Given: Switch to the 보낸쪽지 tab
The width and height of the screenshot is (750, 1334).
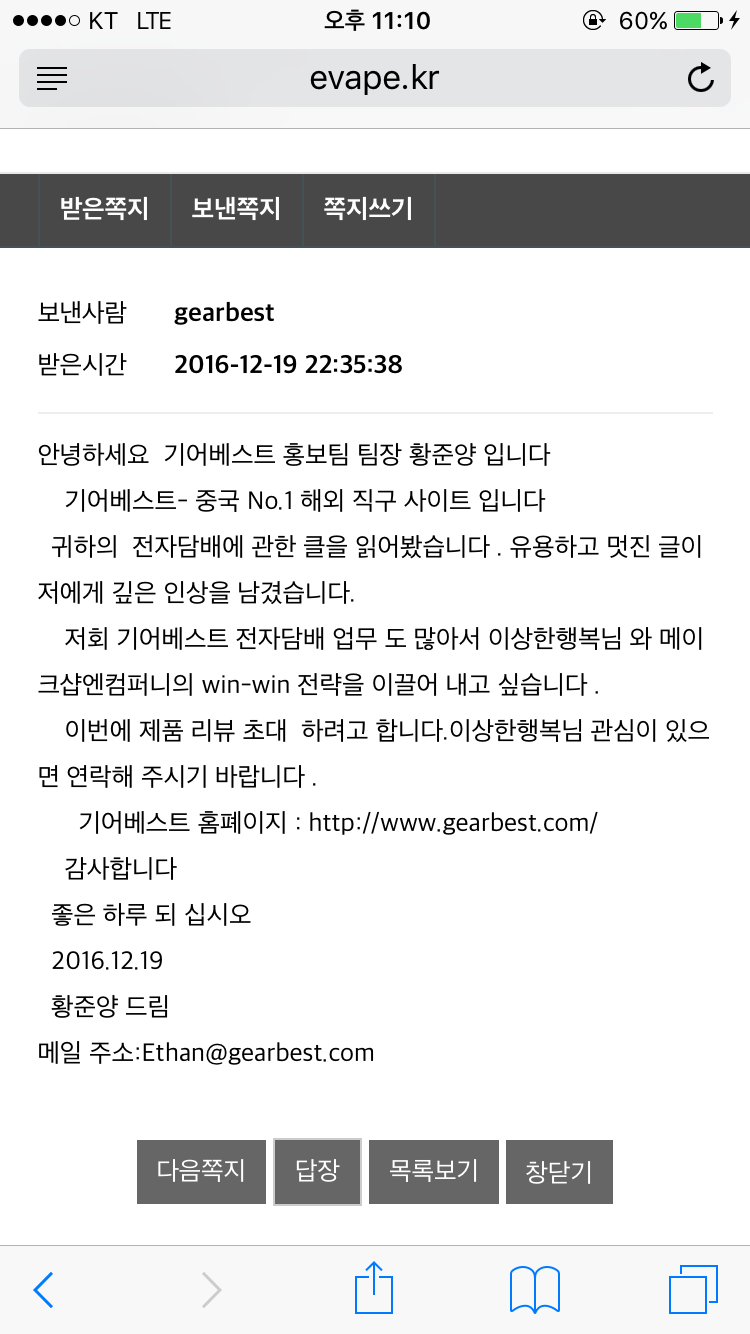Looking at the screenshot, I should (236, 209).
